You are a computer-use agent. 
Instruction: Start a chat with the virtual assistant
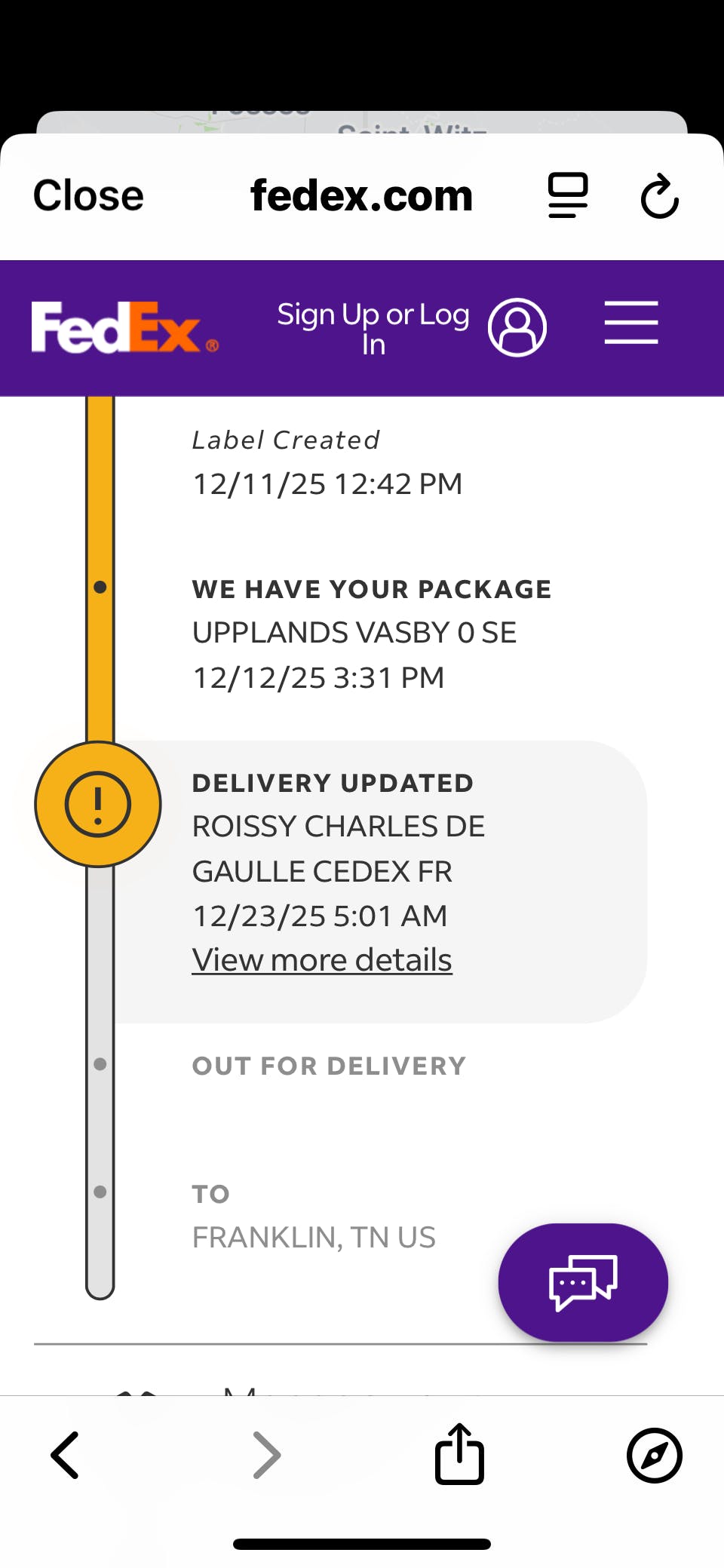(583, 1282)
